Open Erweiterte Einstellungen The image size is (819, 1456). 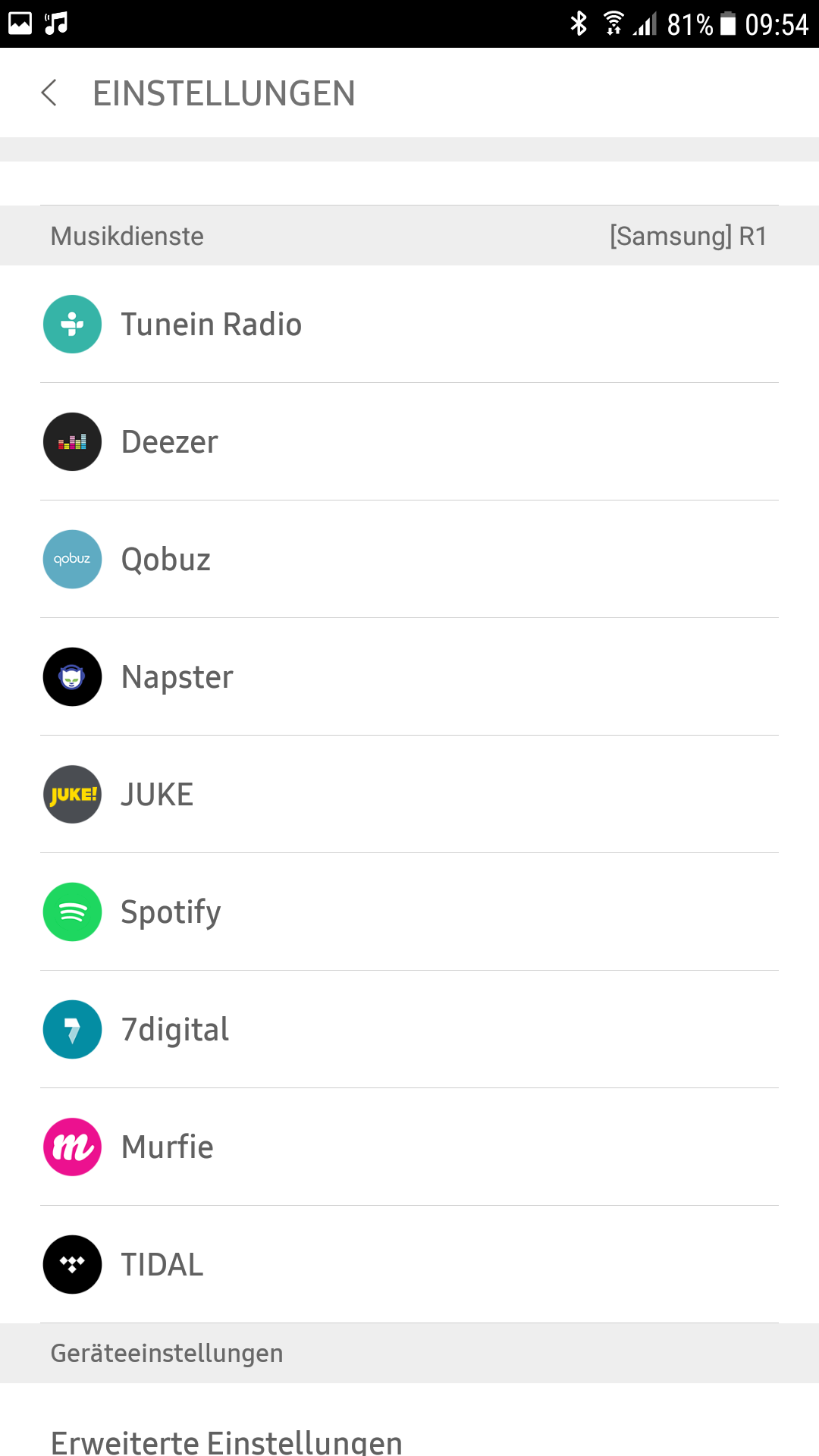[x=226, y=1439]
